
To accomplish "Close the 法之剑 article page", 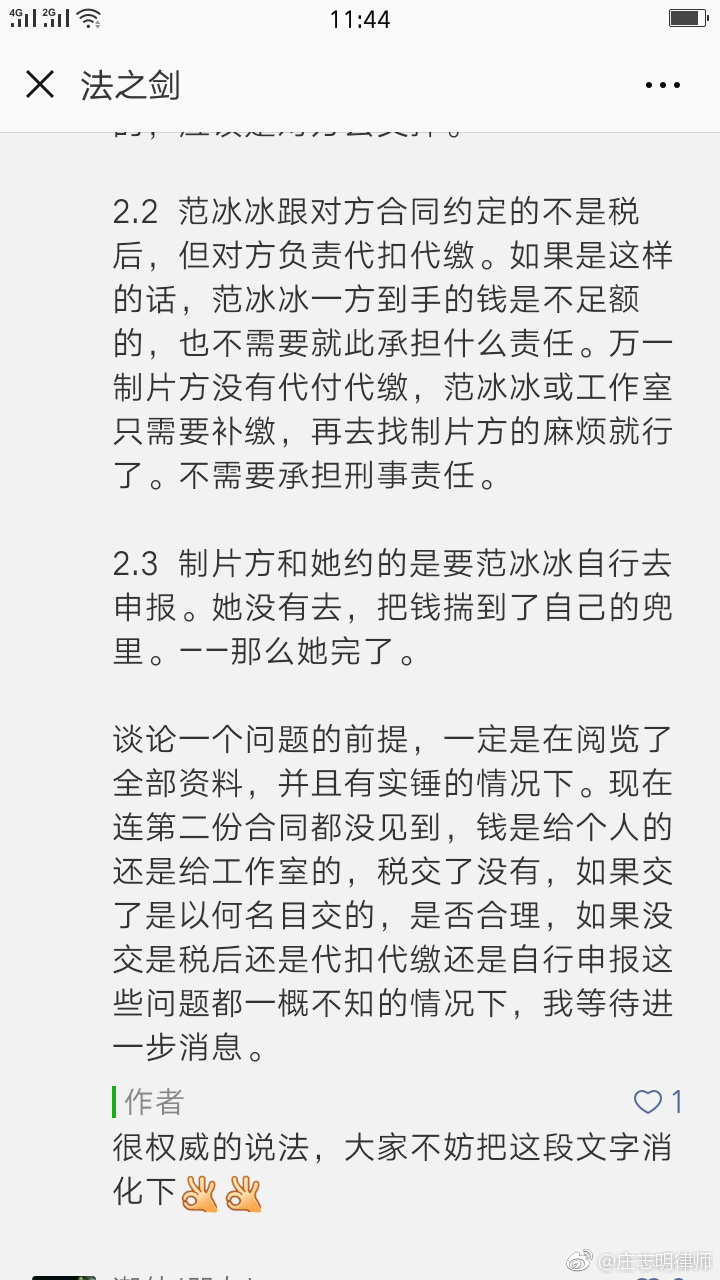I will tap(40, 84).
